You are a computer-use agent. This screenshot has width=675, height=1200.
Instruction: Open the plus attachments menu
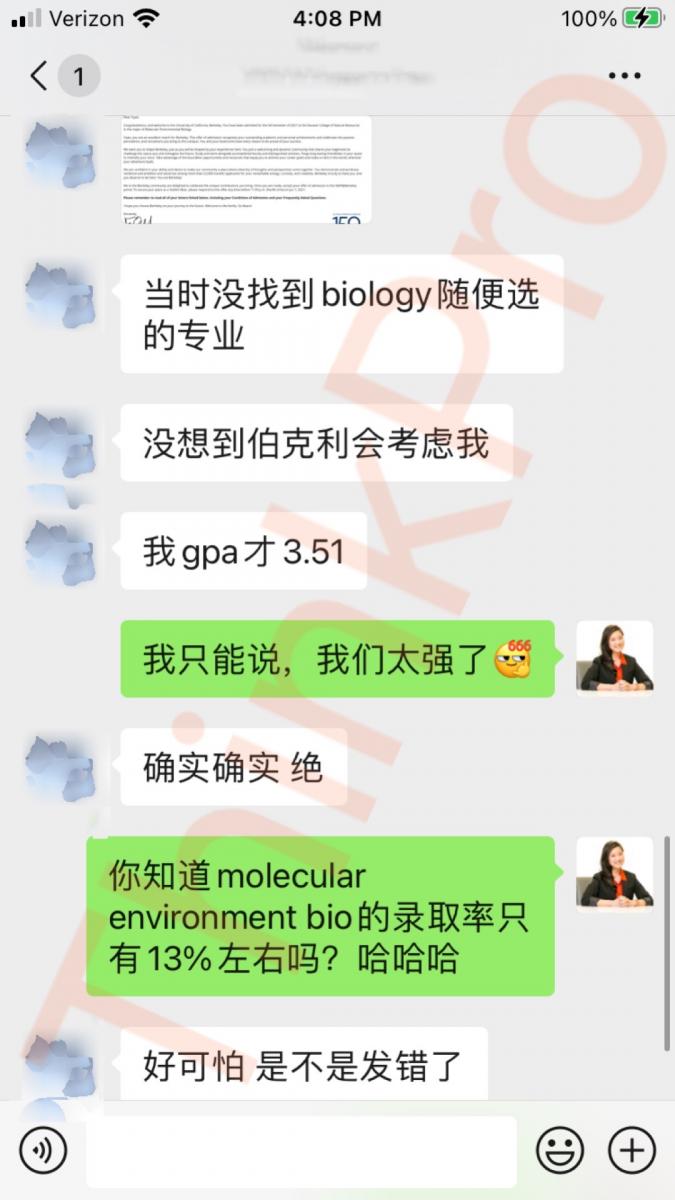pyautogui.click(x=632, y=1151)
